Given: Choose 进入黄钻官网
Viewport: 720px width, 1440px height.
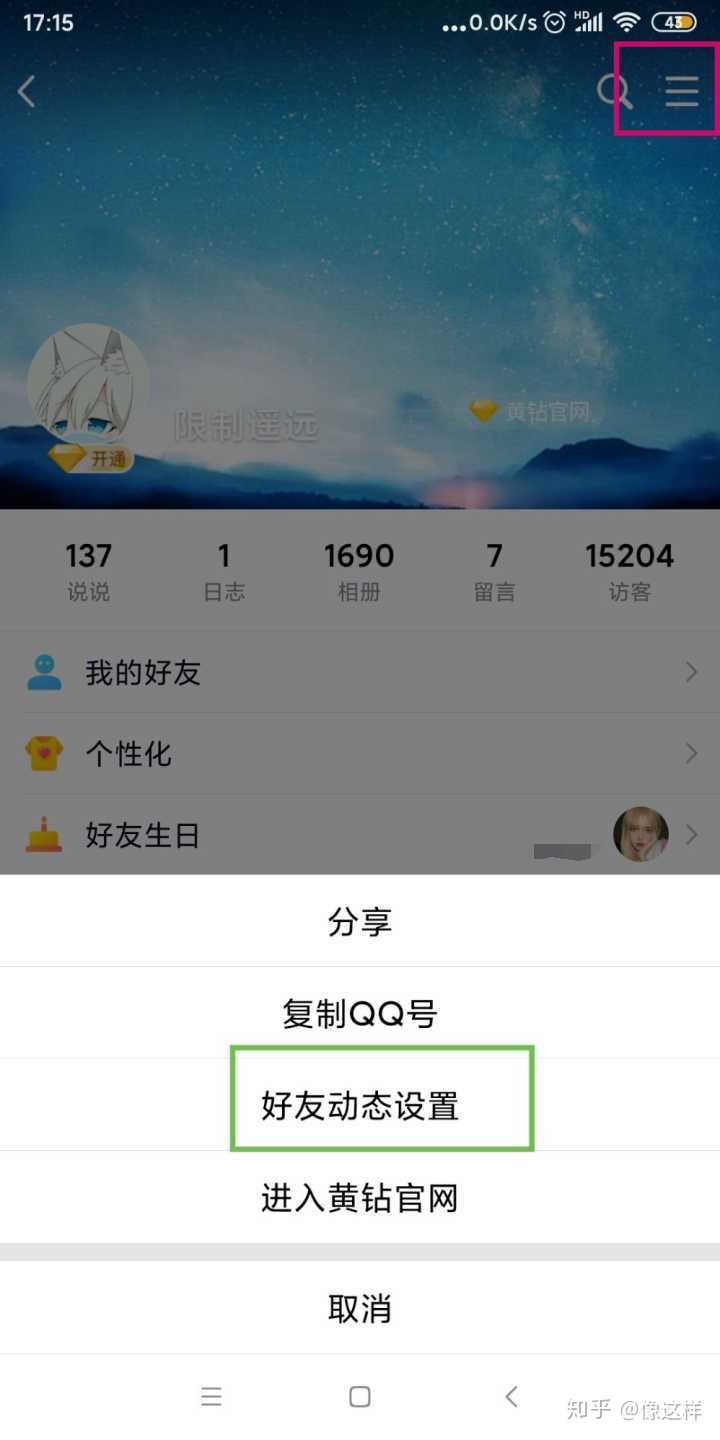Looking at the screenshot, I should point(360,1197).
